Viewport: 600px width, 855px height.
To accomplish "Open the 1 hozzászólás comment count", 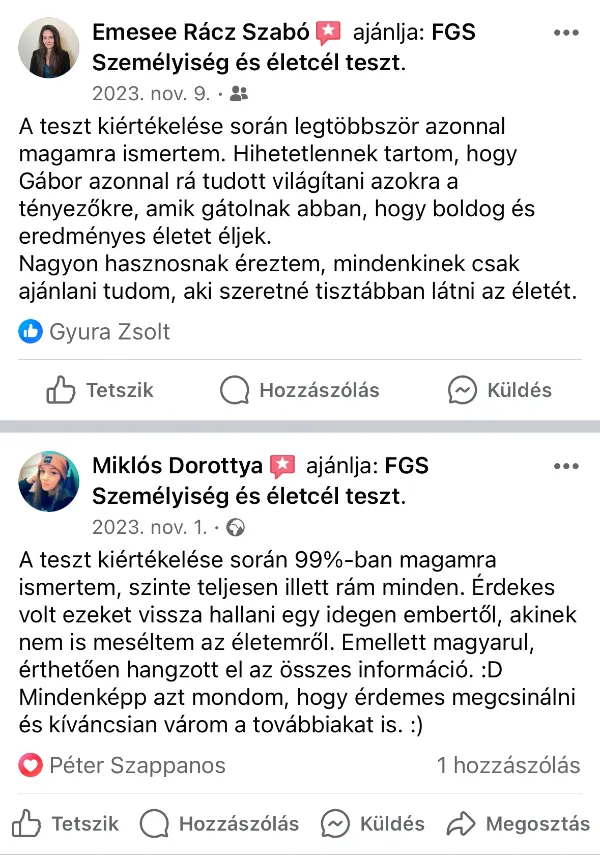I will tap(508, 766).
